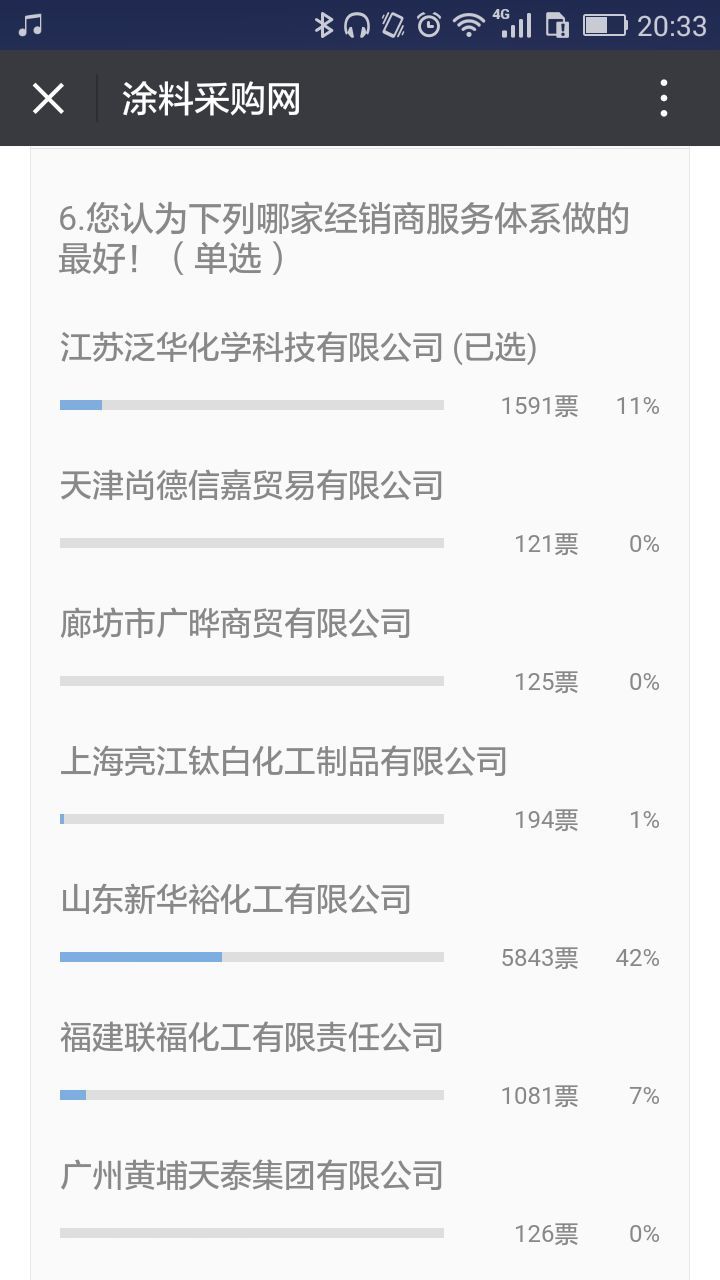
Task: Close the 涂料采购网 web page
Action: [x=48, y=99]
